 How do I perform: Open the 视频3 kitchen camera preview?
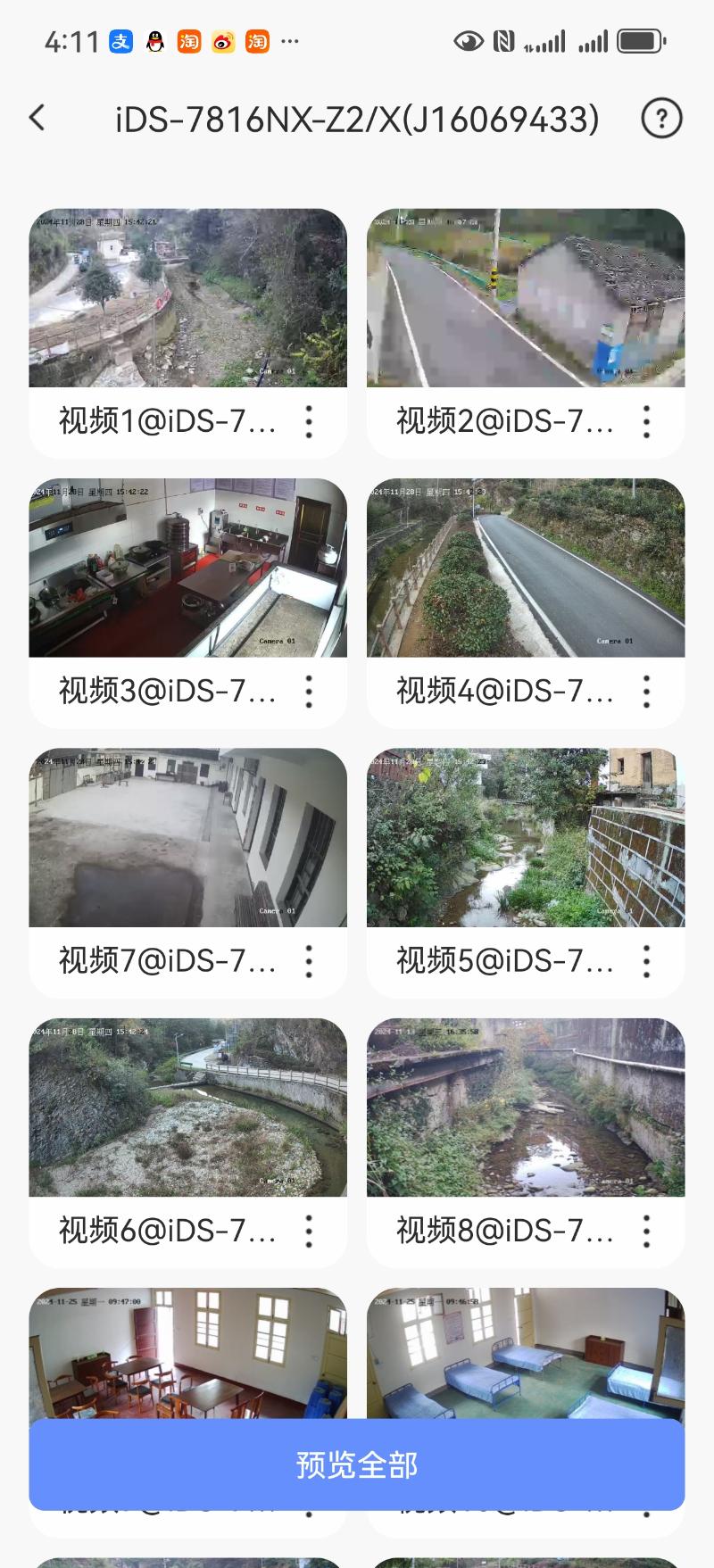(187, 568)
